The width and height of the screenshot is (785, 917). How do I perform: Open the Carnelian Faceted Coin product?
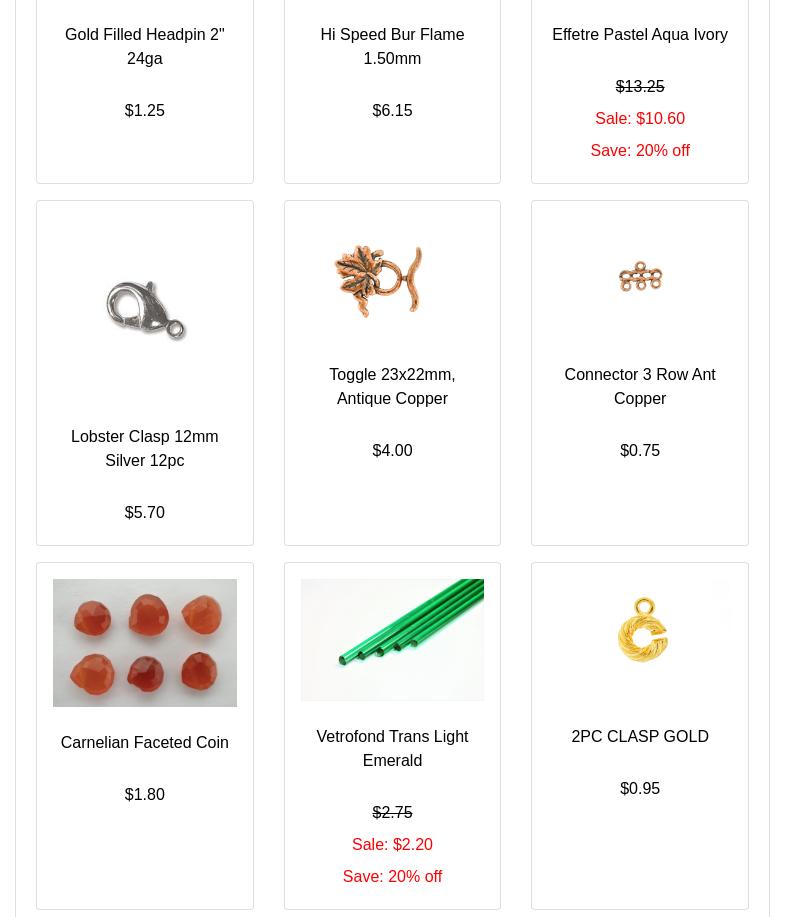coord(144,743)
